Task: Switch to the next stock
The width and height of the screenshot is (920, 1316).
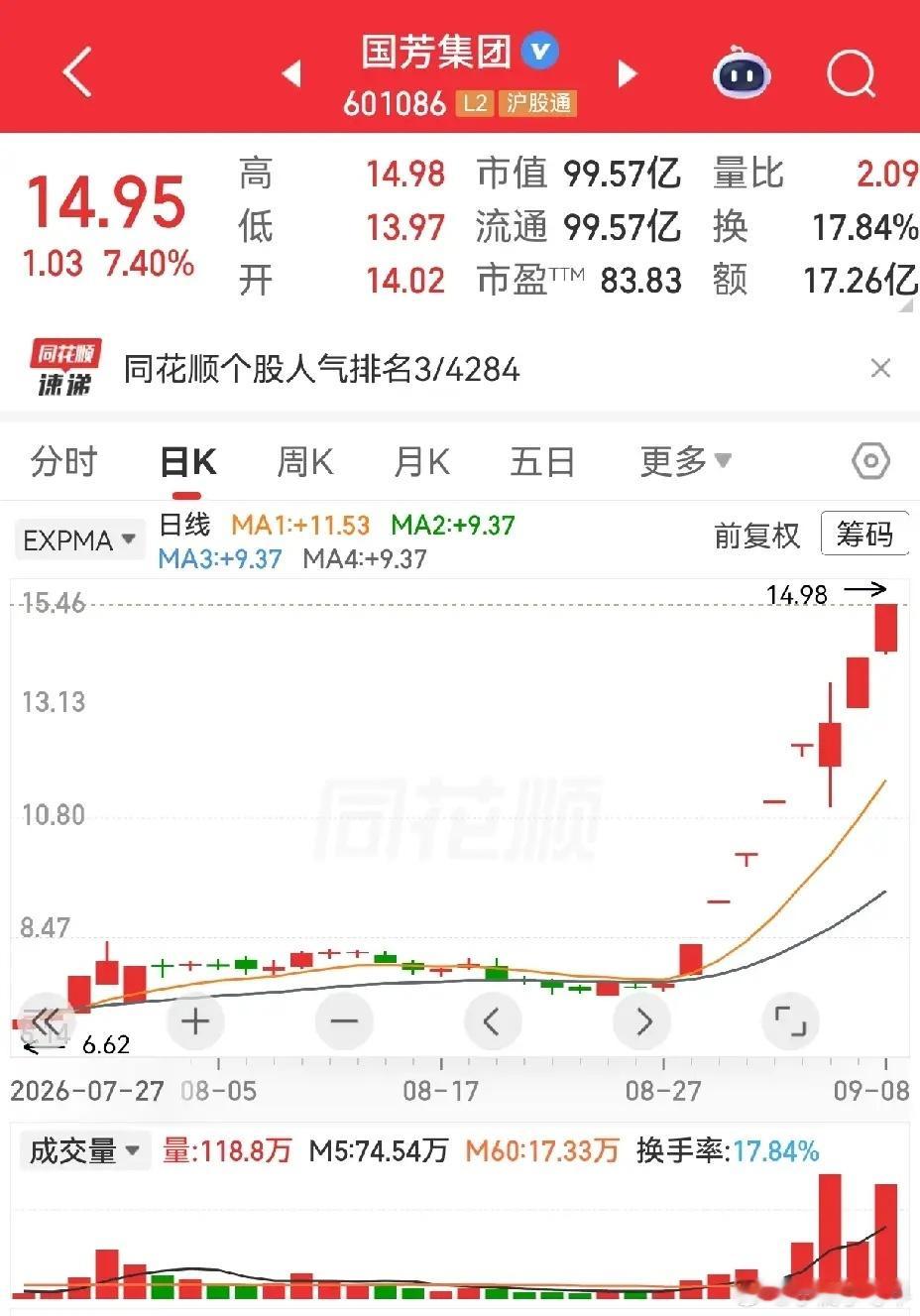Action: pos(626,73)
